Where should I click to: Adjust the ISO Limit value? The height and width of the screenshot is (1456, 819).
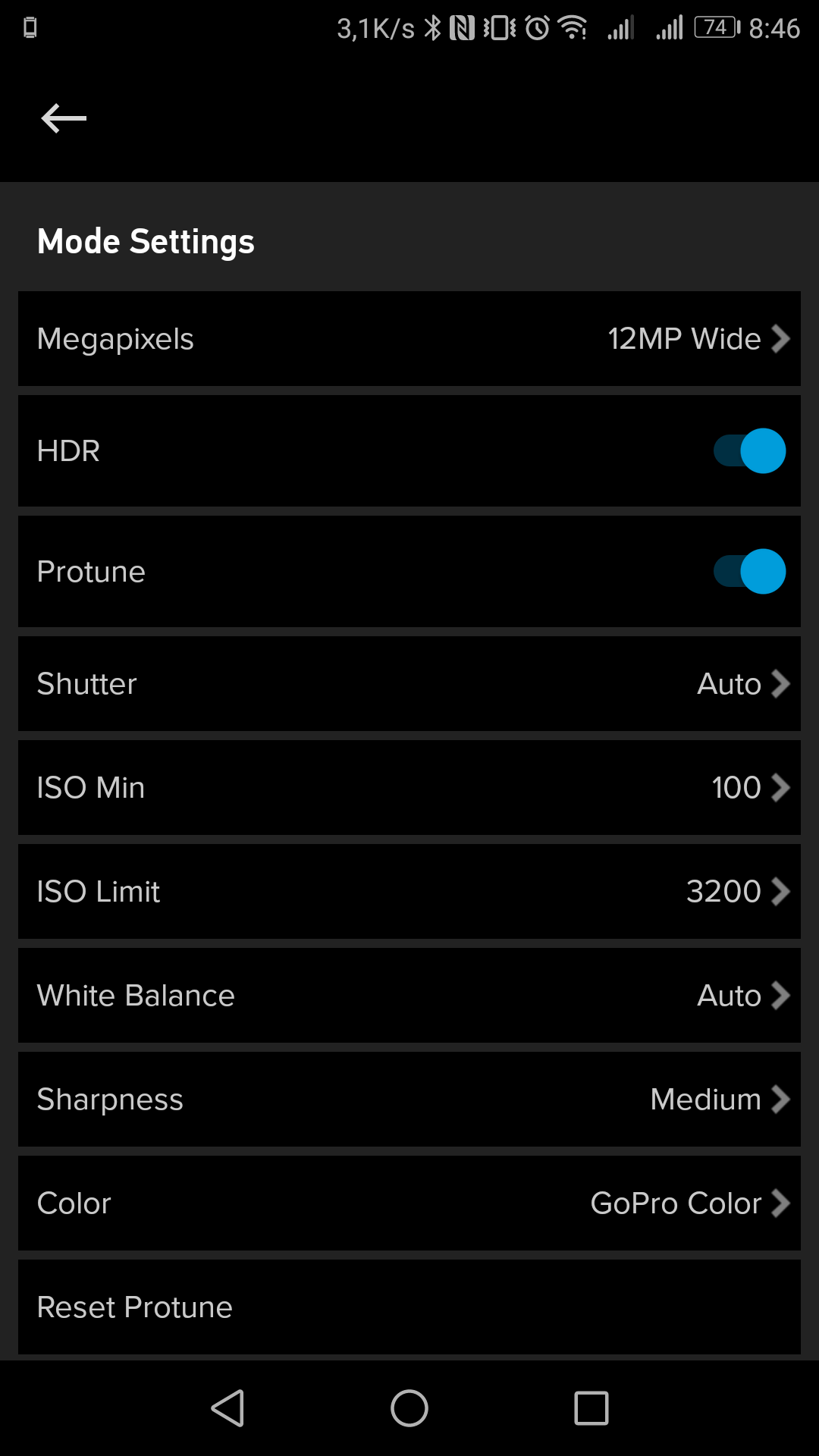coord(409,891)
